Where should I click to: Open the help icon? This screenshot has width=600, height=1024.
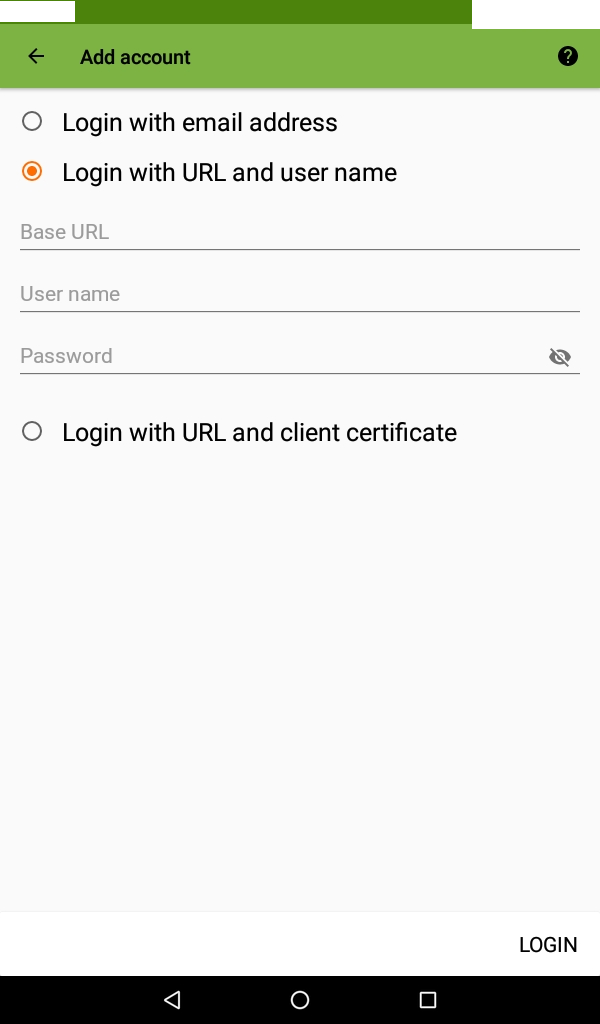(568, 57)
